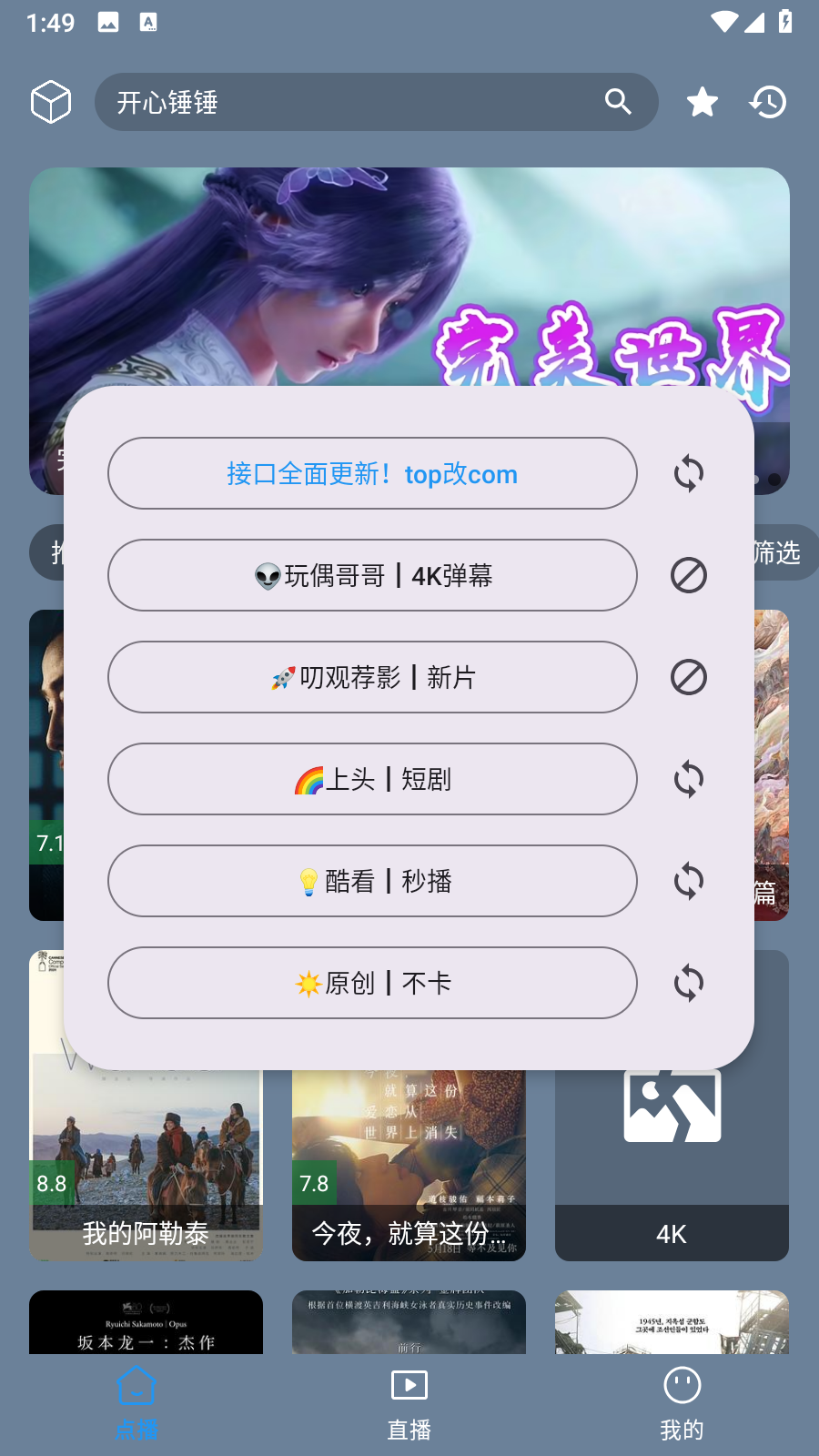Switch to the 我的 tab
Viewport: 819px width, 1456px height.
(x=682, y=1403)
